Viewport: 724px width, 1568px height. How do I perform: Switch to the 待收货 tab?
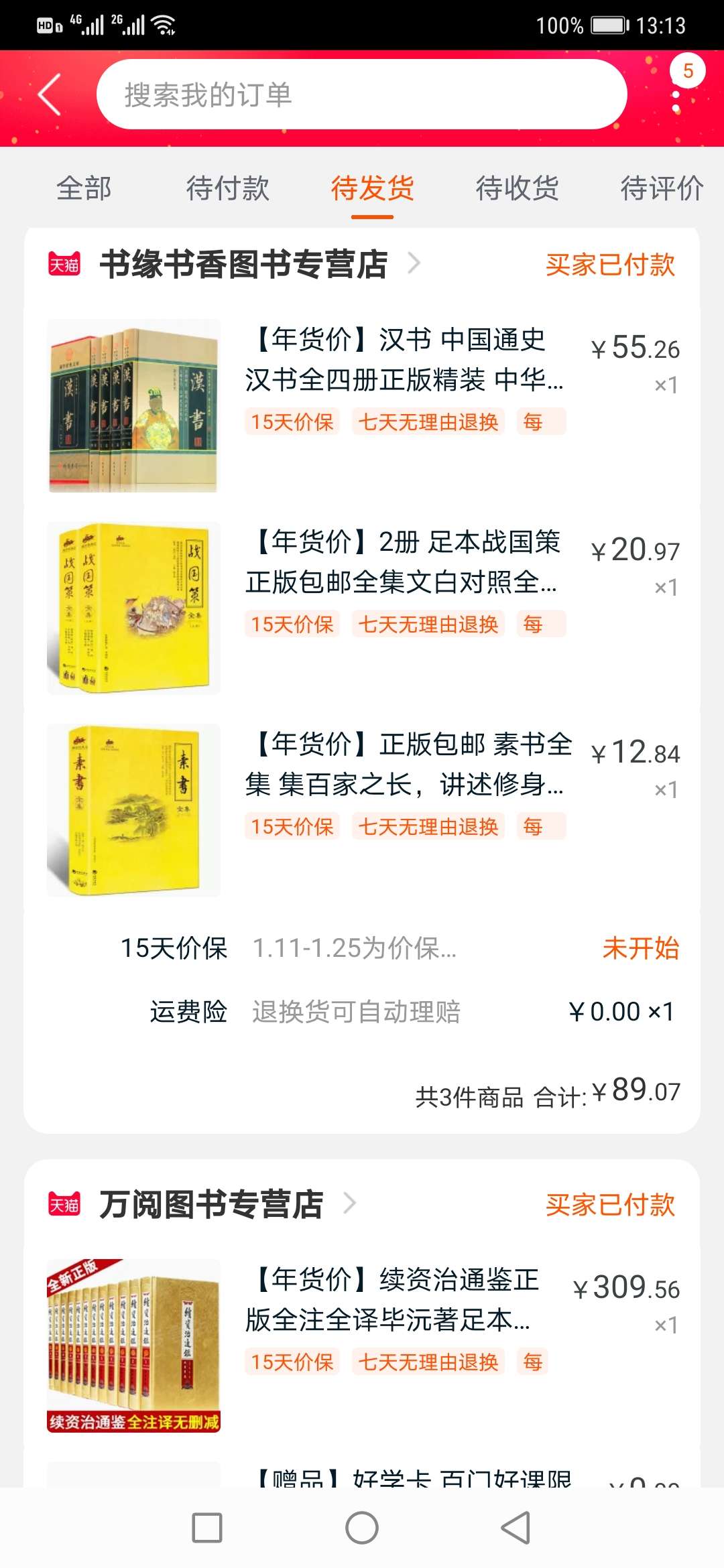coord(517,188)
